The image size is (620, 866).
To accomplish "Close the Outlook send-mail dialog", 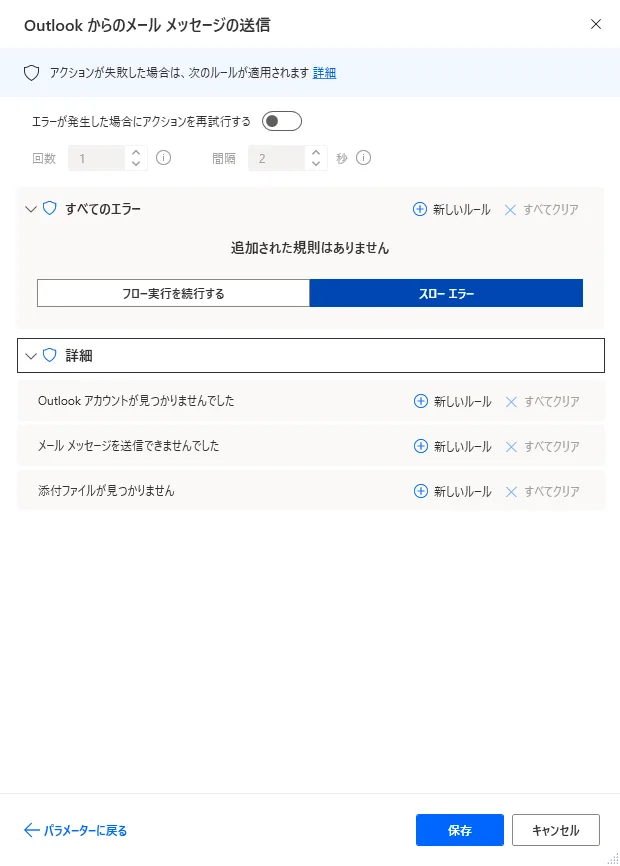I will tap(596, 24).
